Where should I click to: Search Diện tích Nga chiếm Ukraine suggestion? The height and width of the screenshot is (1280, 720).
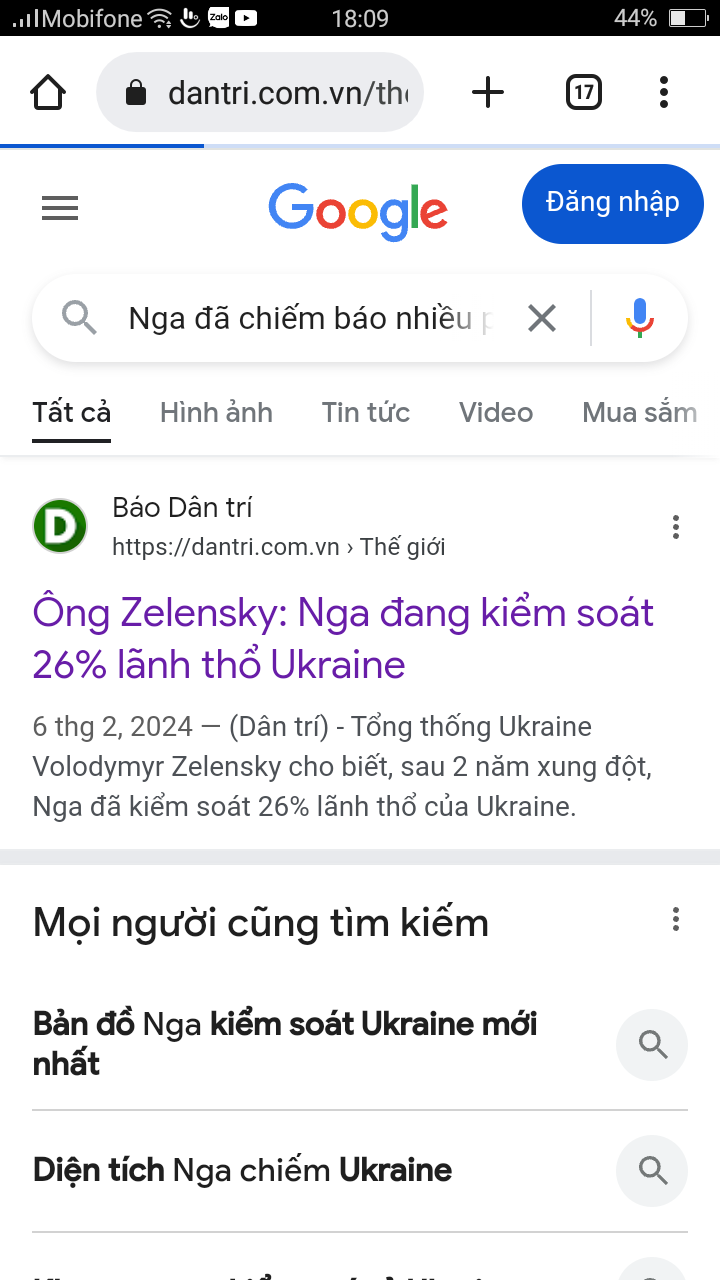[x=243, y=1169]
